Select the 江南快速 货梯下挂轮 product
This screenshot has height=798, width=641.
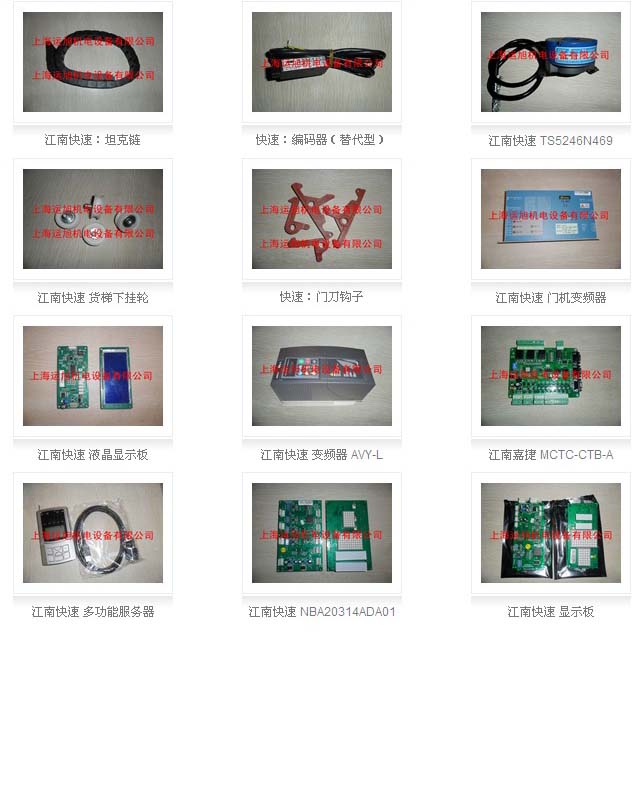click(x=93, y=219)
